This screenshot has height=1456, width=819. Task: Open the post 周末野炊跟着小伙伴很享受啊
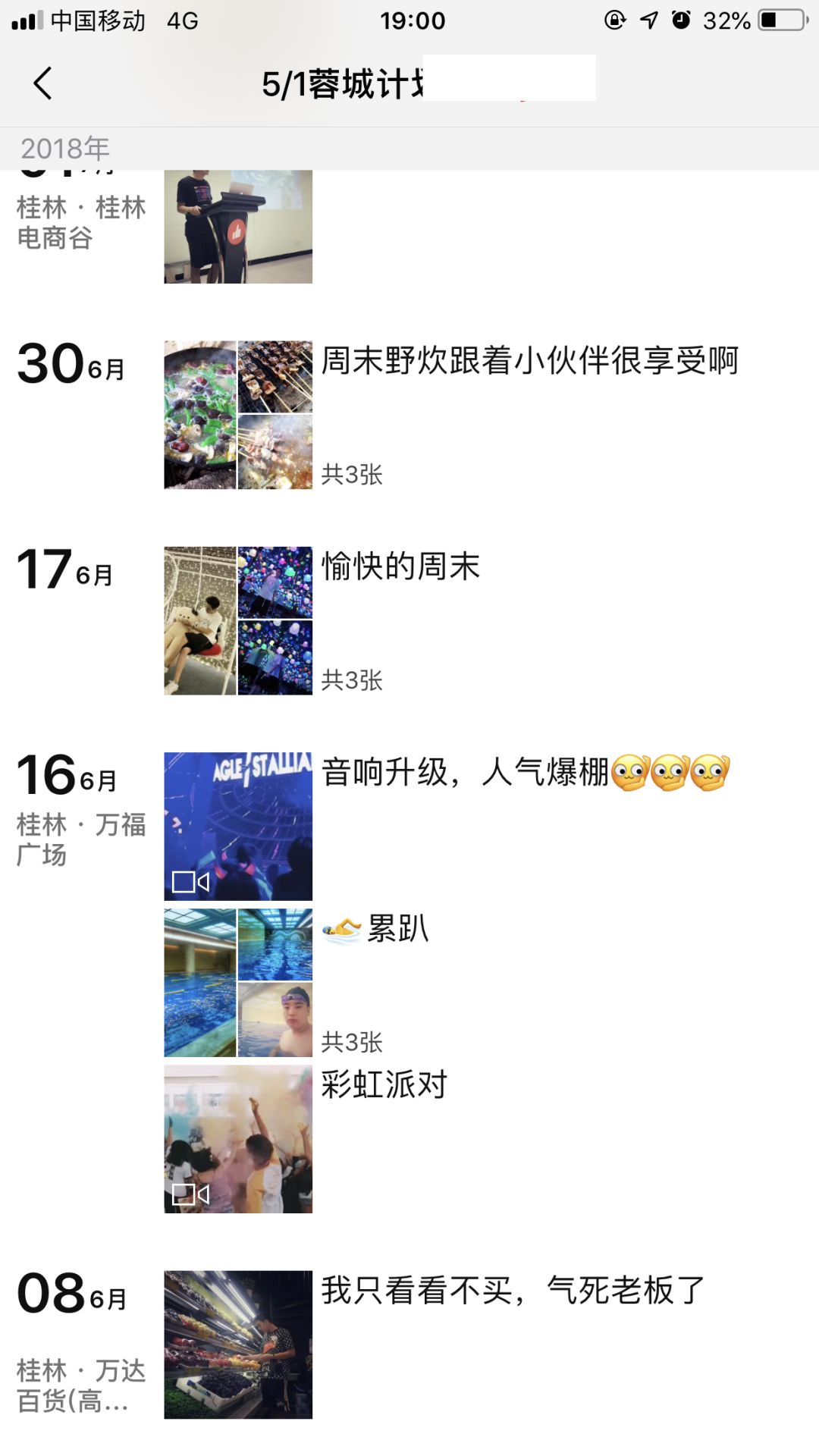click(x=529, y=361)
